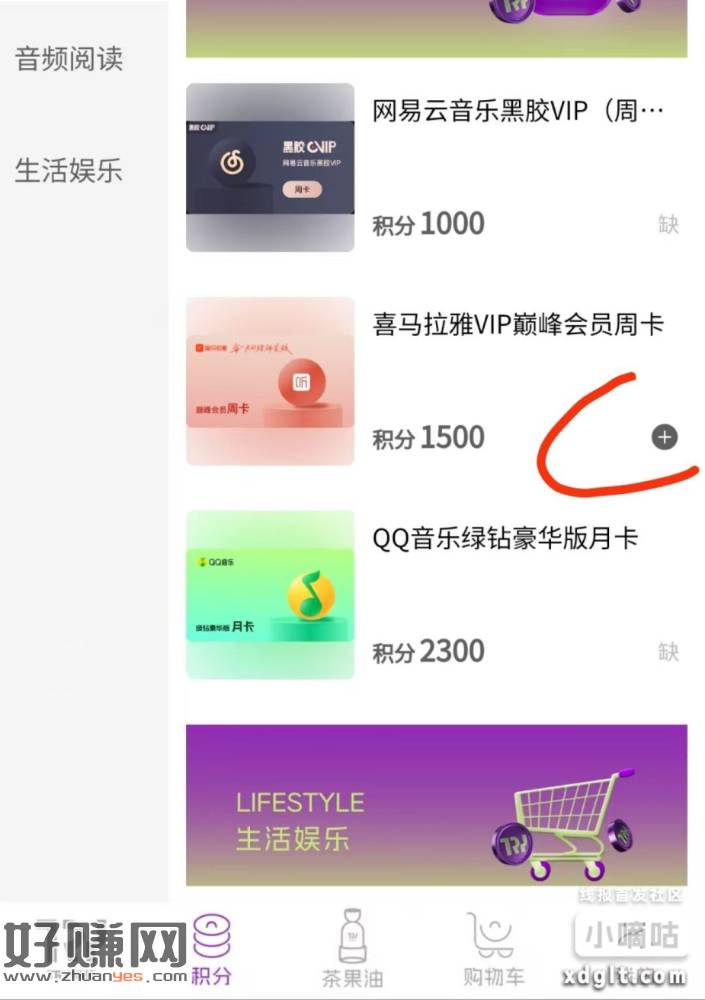This screenshot has width=705, height=1000.
Task: Switch to the 积分 tab
Action: 211,952
